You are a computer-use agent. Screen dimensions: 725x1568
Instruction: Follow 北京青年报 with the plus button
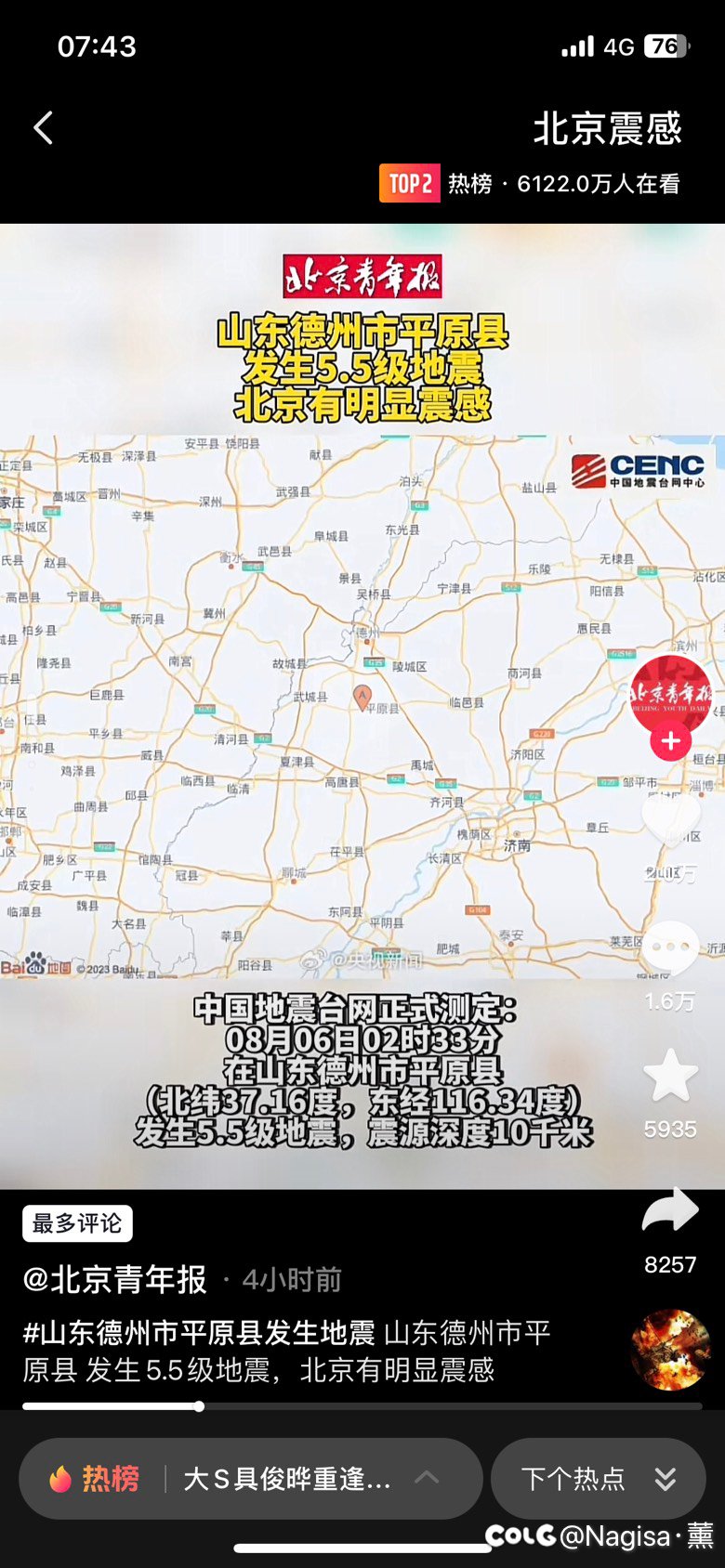click(x=670, y=741)
